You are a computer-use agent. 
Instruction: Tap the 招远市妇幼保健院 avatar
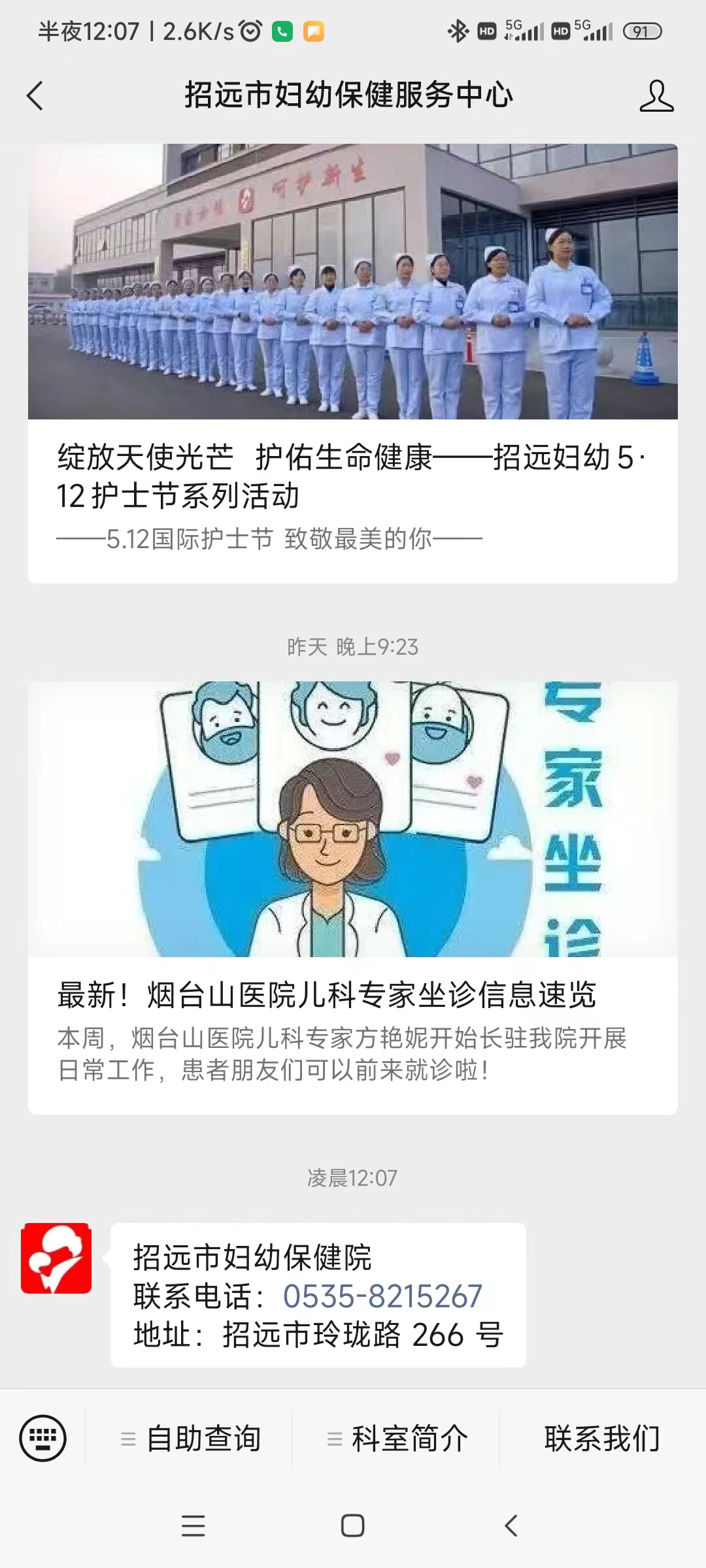56,1258
